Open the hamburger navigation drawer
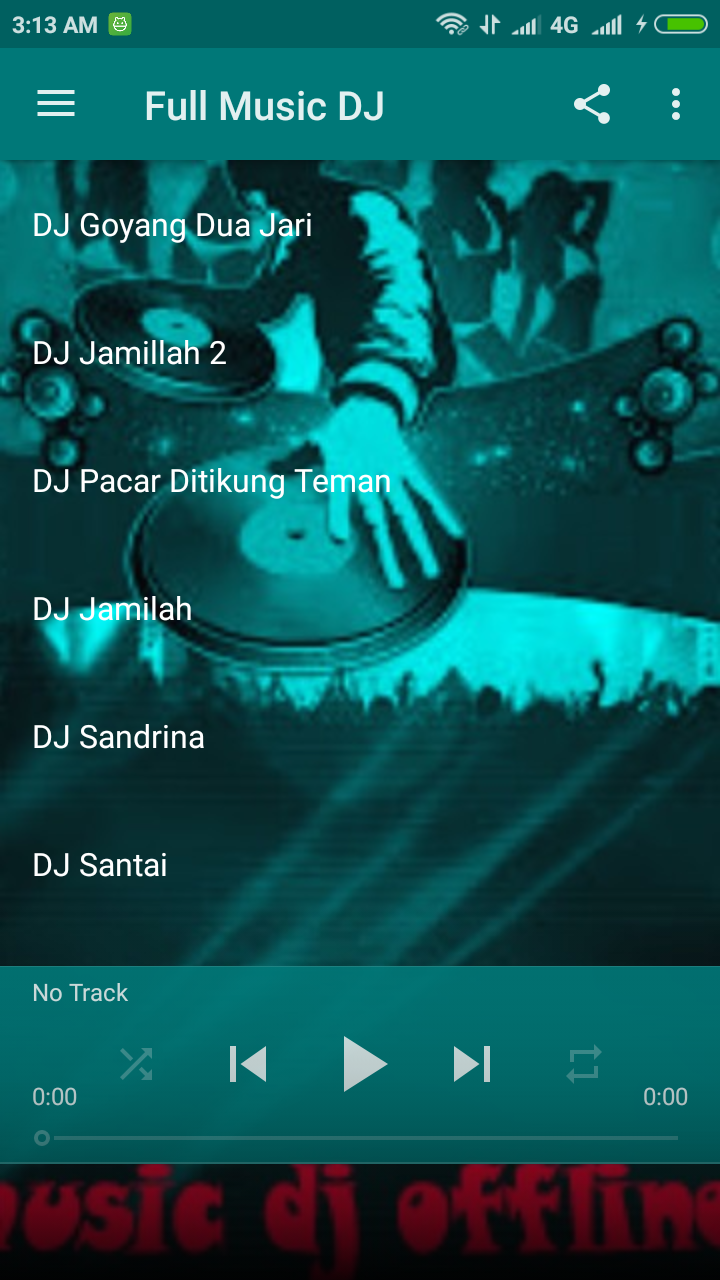 point(56,104)
